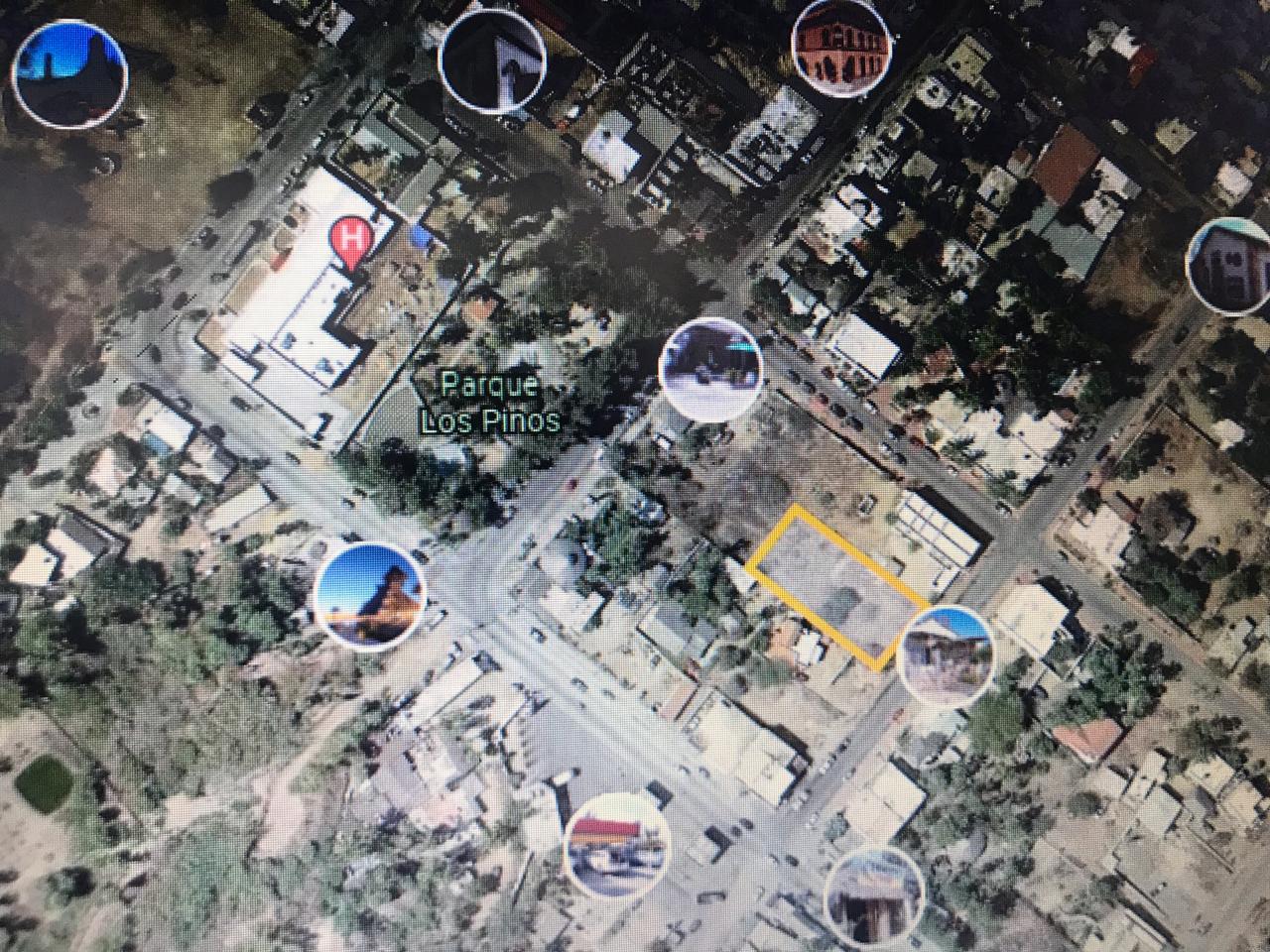Open the red-roofed gas station photo

click(617, 846)
